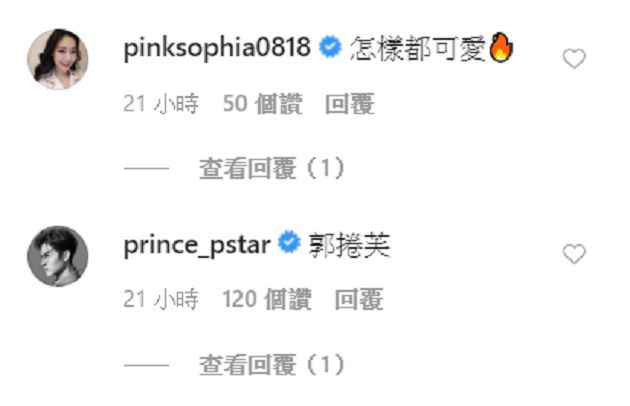Screen dimensions: 630x406
Task: Like prince_pstar's comment
Action: (574, 254)
